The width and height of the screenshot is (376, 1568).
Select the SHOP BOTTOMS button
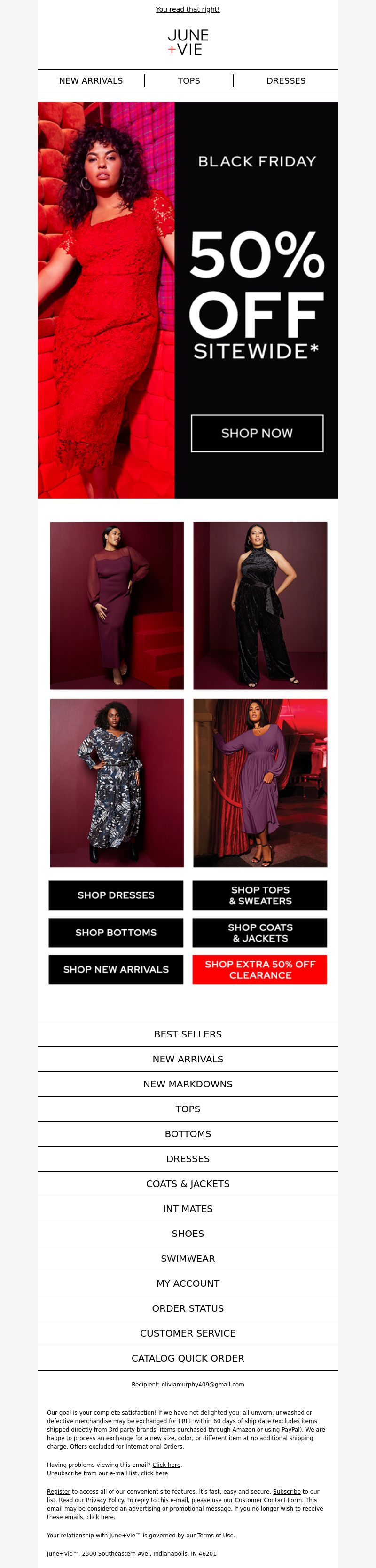tap(116, 933)
